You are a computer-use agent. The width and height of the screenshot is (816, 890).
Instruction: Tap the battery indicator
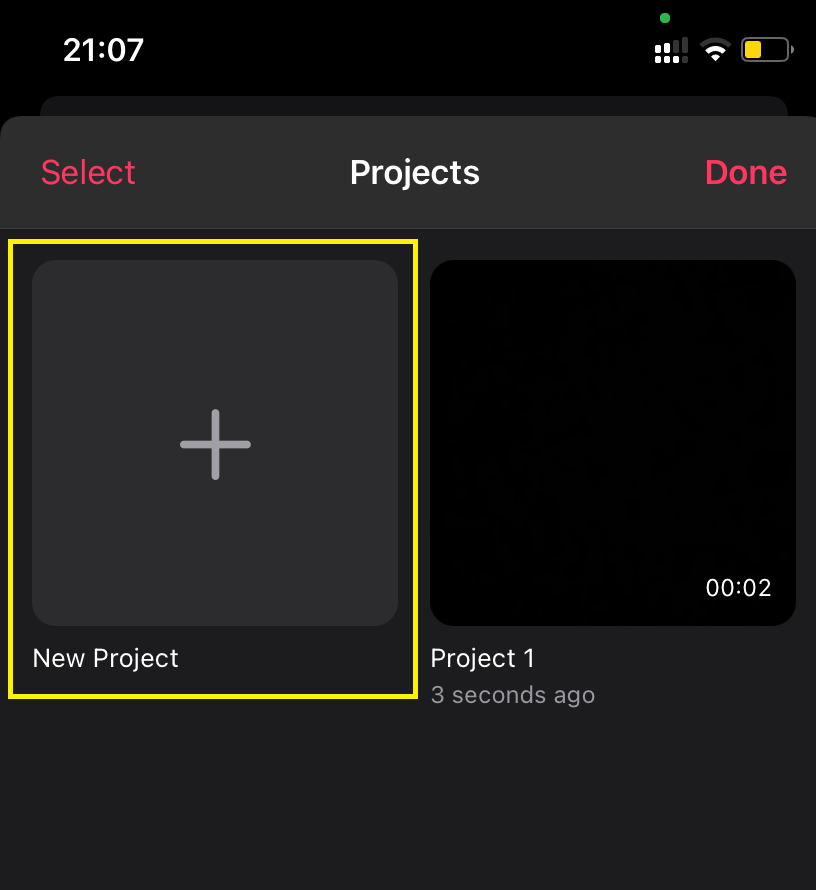[x=765, y=48]
